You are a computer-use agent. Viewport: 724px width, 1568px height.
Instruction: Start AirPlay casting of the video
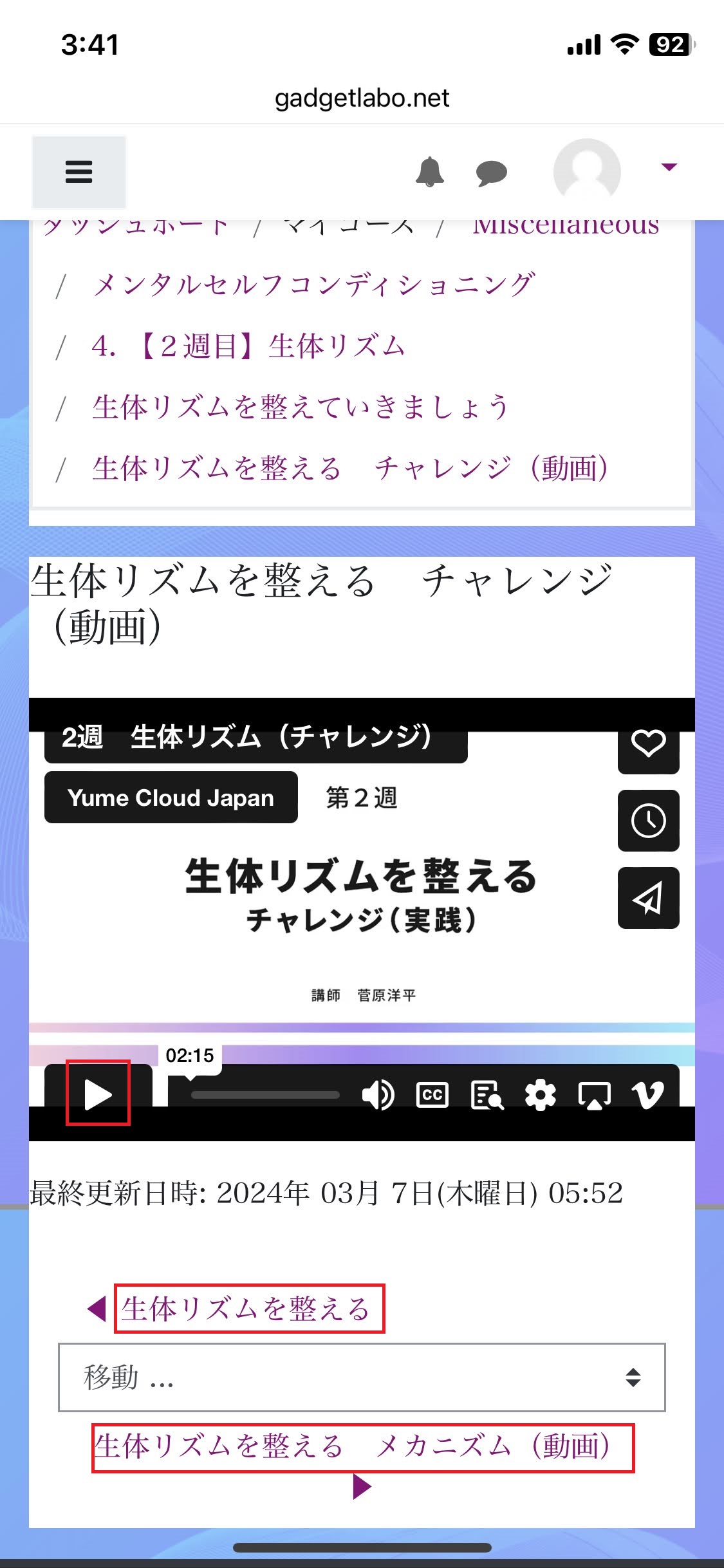(594, 1095)
